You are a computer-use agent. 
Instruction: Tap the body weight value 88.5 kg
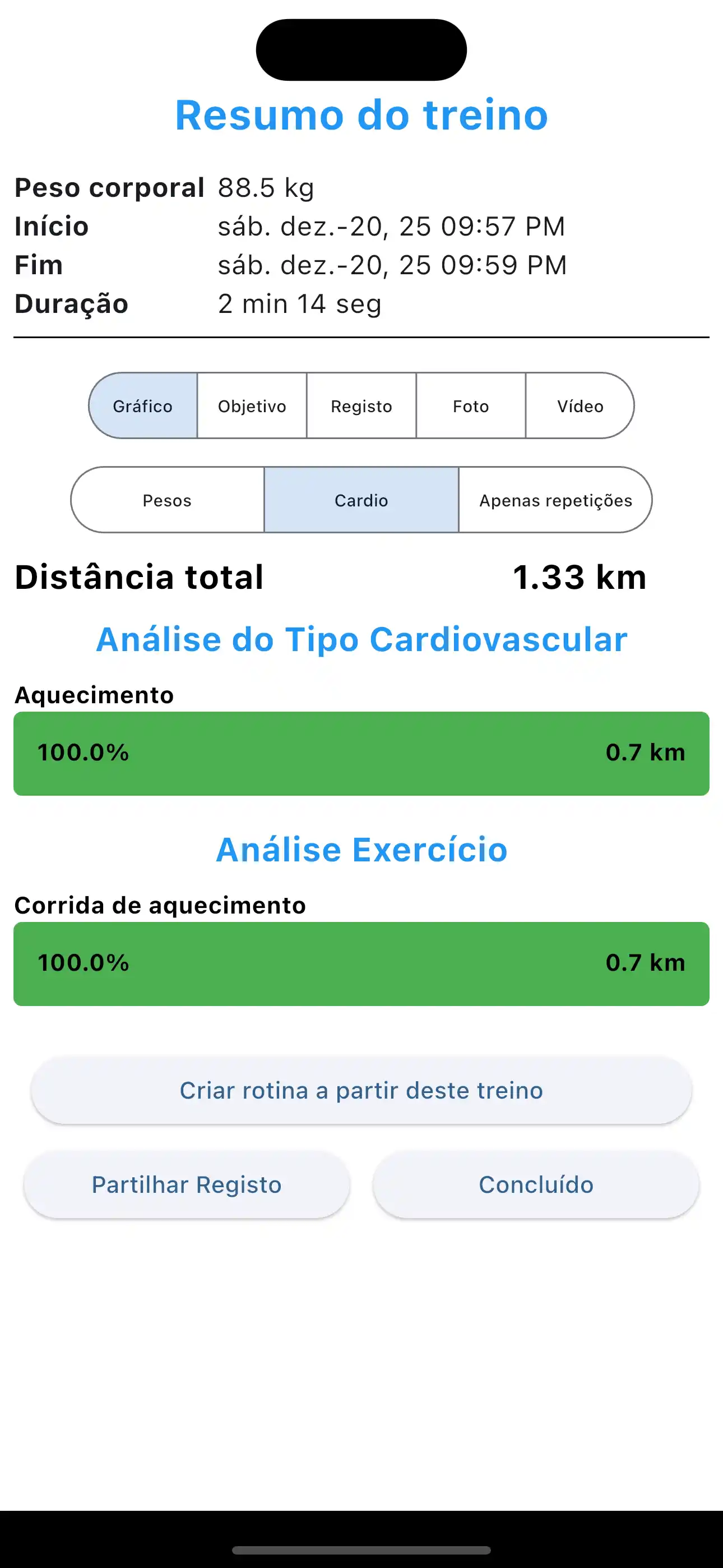[x=265, y=187]
